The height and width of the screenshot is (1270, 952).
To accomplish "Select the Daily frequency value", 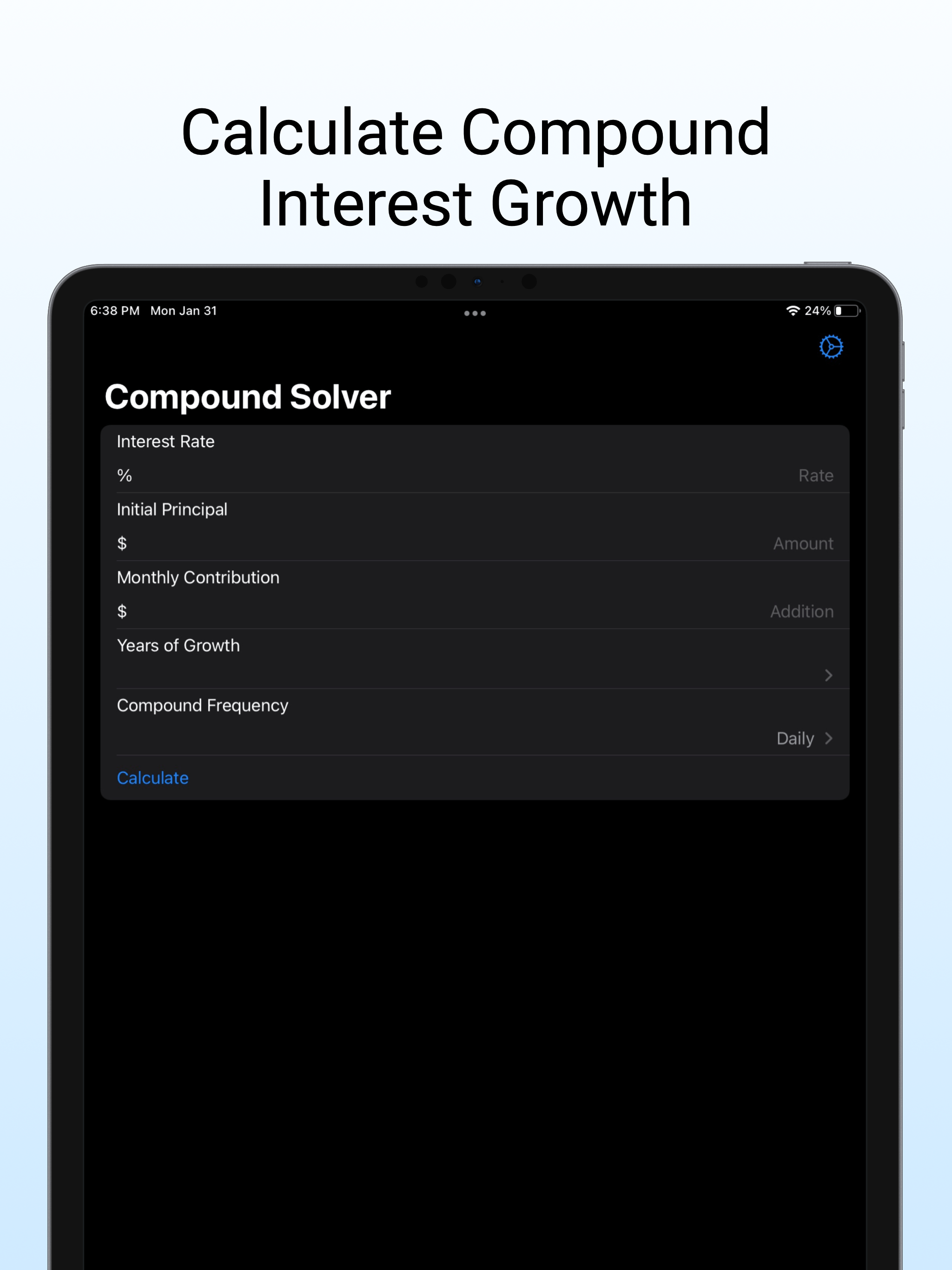I will [795, 738].
